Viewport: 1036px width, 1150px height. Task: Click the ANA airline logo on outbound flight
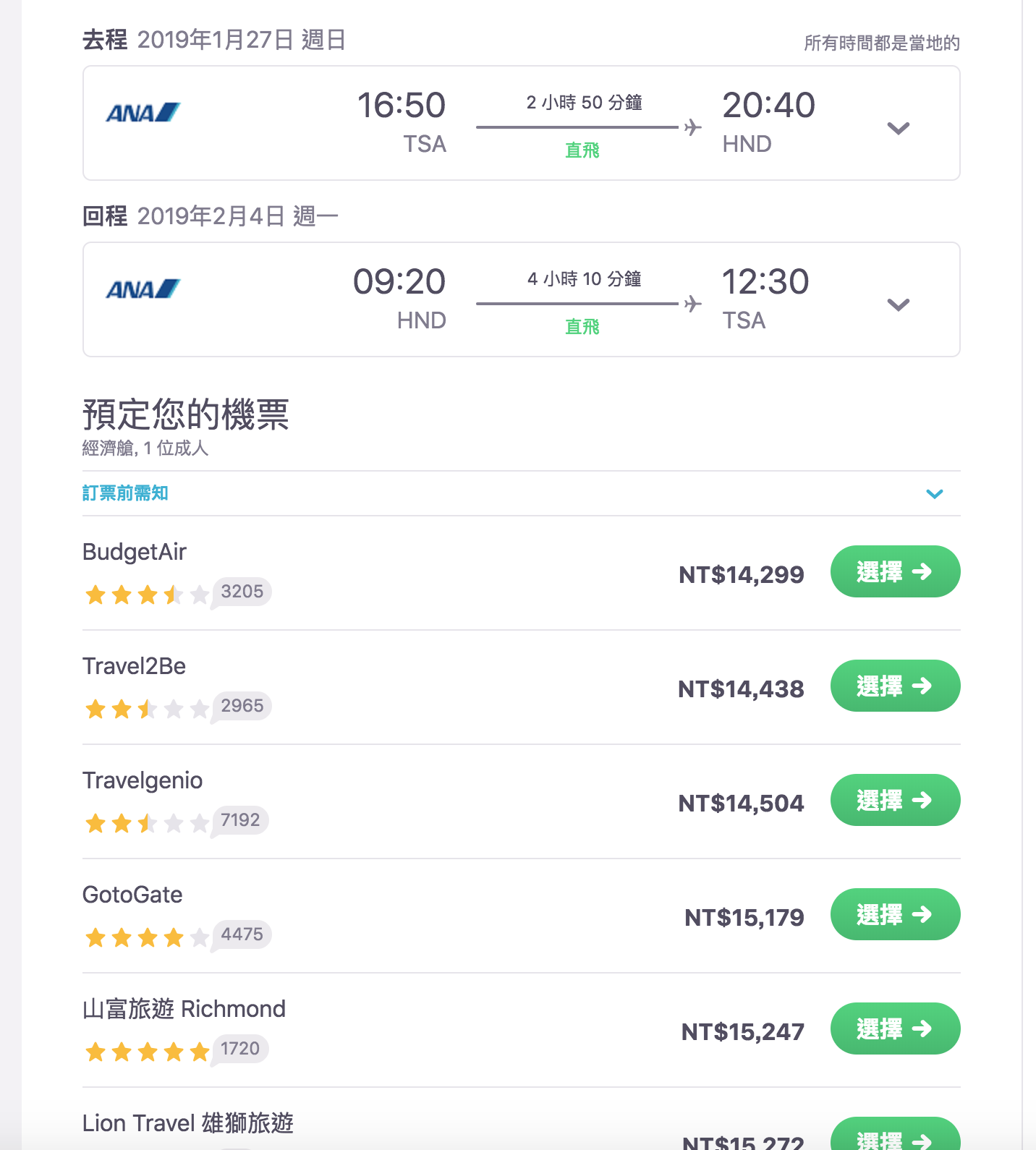[141, 112]
